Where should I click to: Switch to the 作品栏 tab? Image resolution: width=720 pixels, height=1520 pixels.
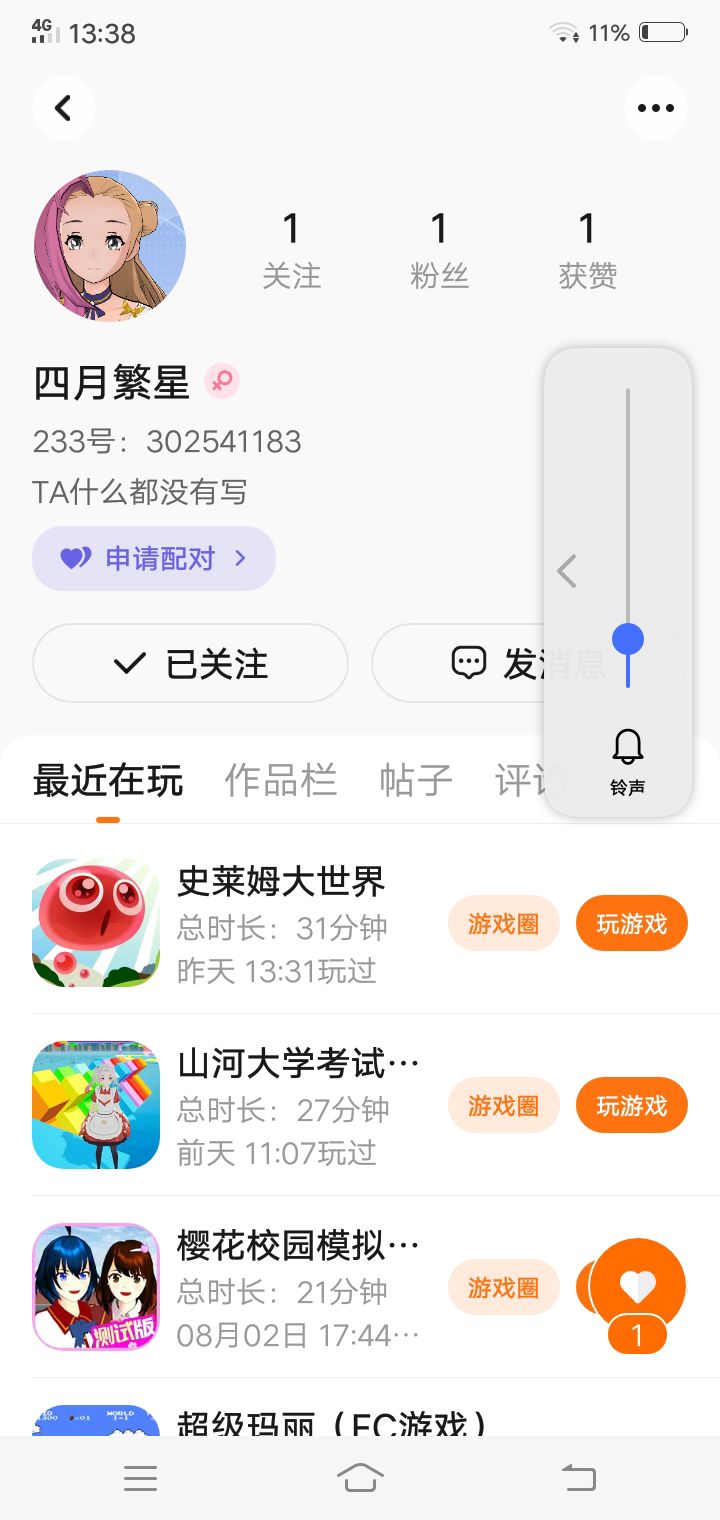click(280, 781)
